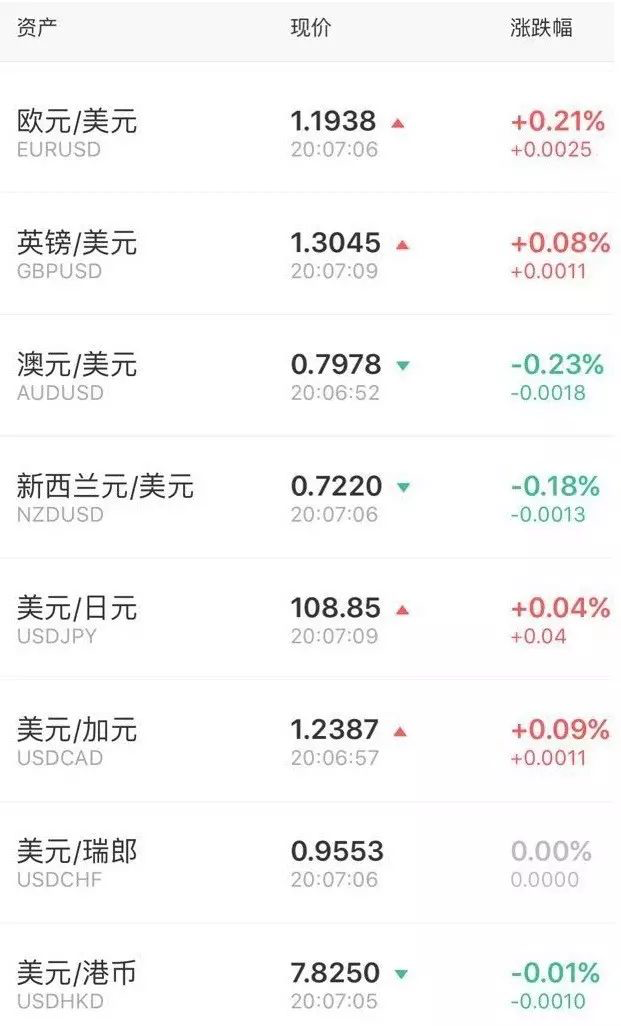The image size is (621, 1026).
Task: Open the GBPUSD quote row
Action: pos(308,254)
